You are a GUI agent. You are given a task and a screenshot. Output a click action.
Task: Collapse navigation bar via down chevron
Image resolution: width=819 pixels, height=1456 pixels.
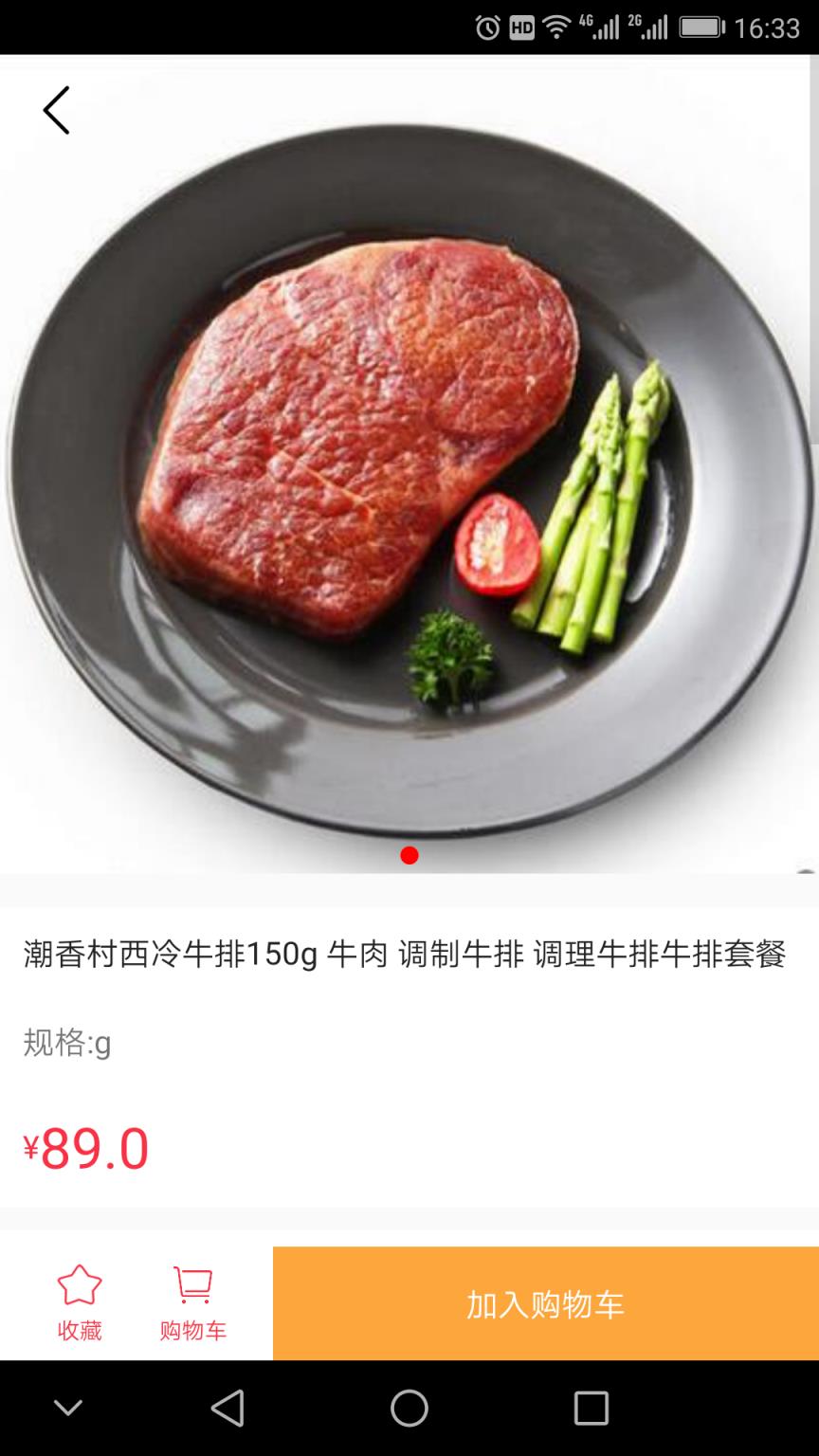(66, 1410)
